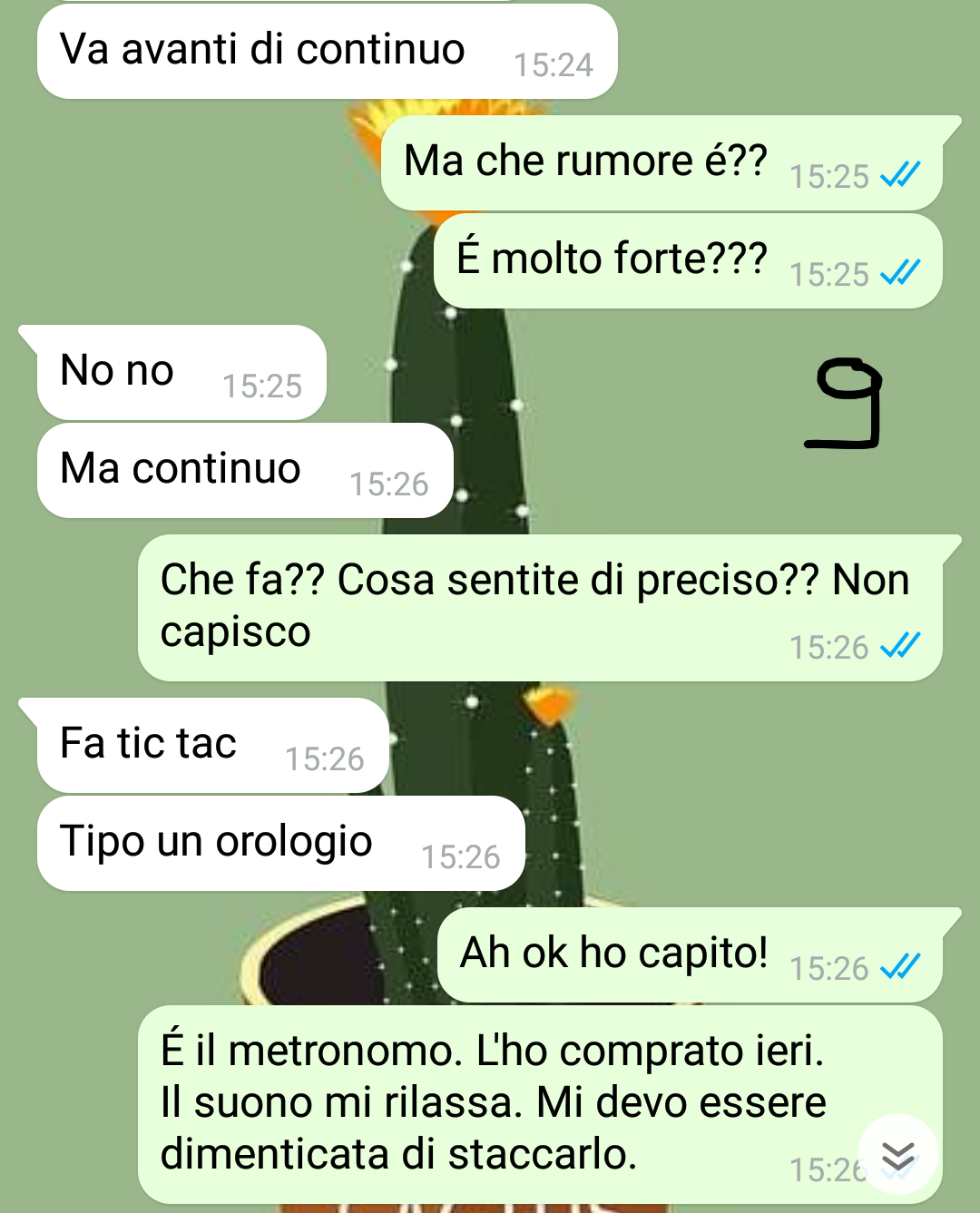Jump to the latest messages with the double-chevron button
The image size is (980, 1213).
point(897,1154)
